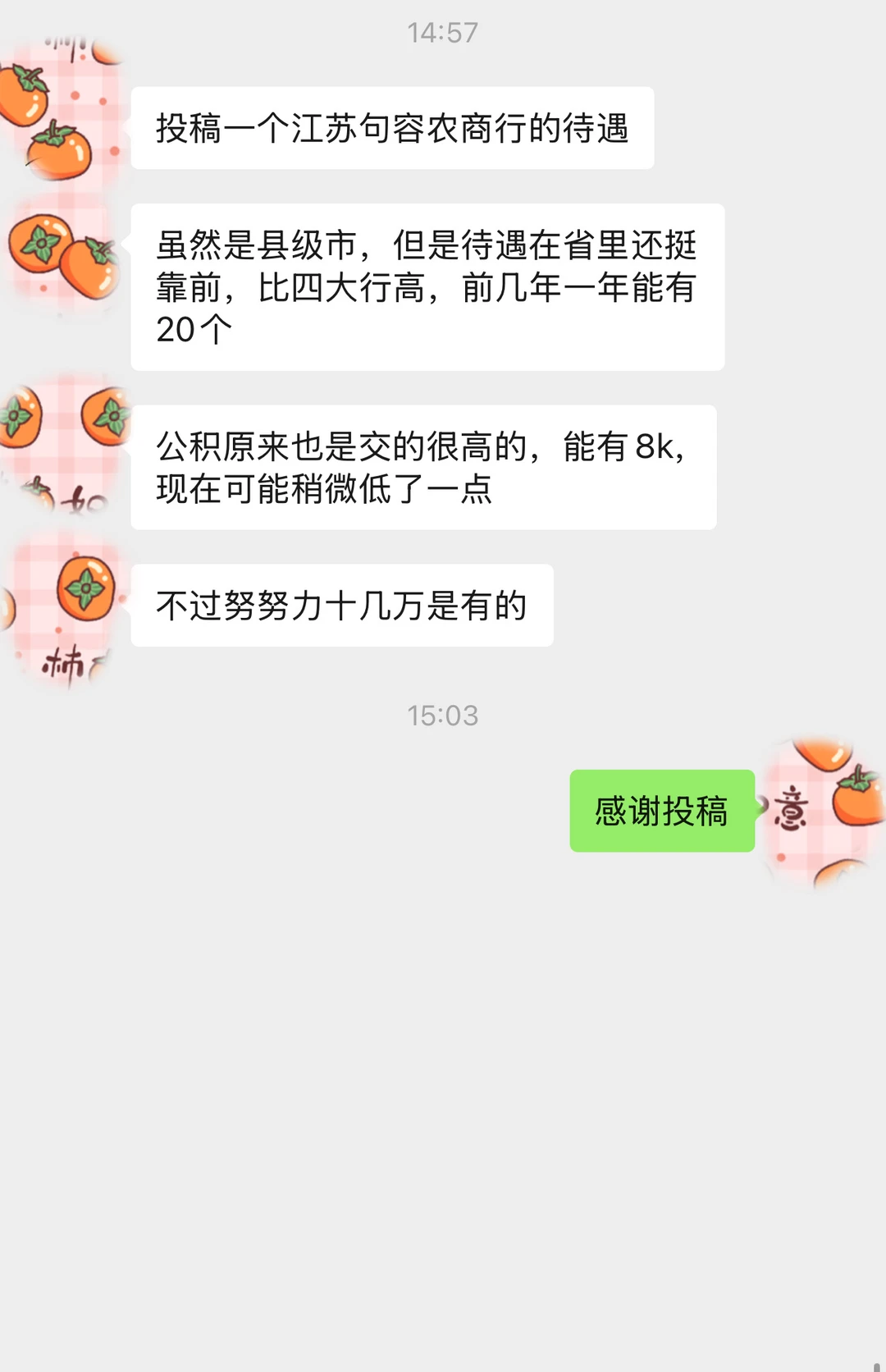
Task: Click your green 感谢投稿 message bubble
Action: click(660, 812)
